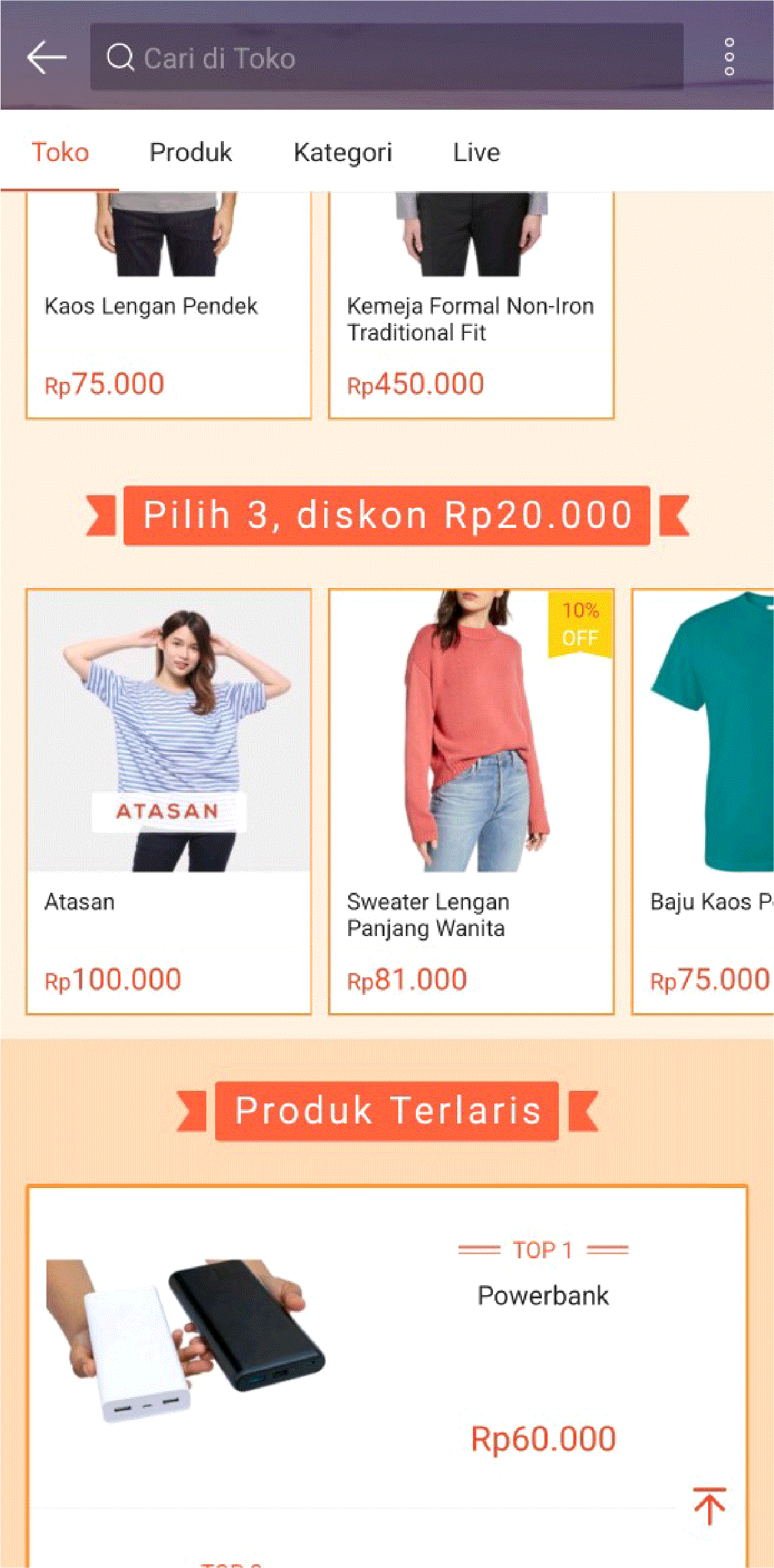Jump back to top with arrow button

point(709,1506)
